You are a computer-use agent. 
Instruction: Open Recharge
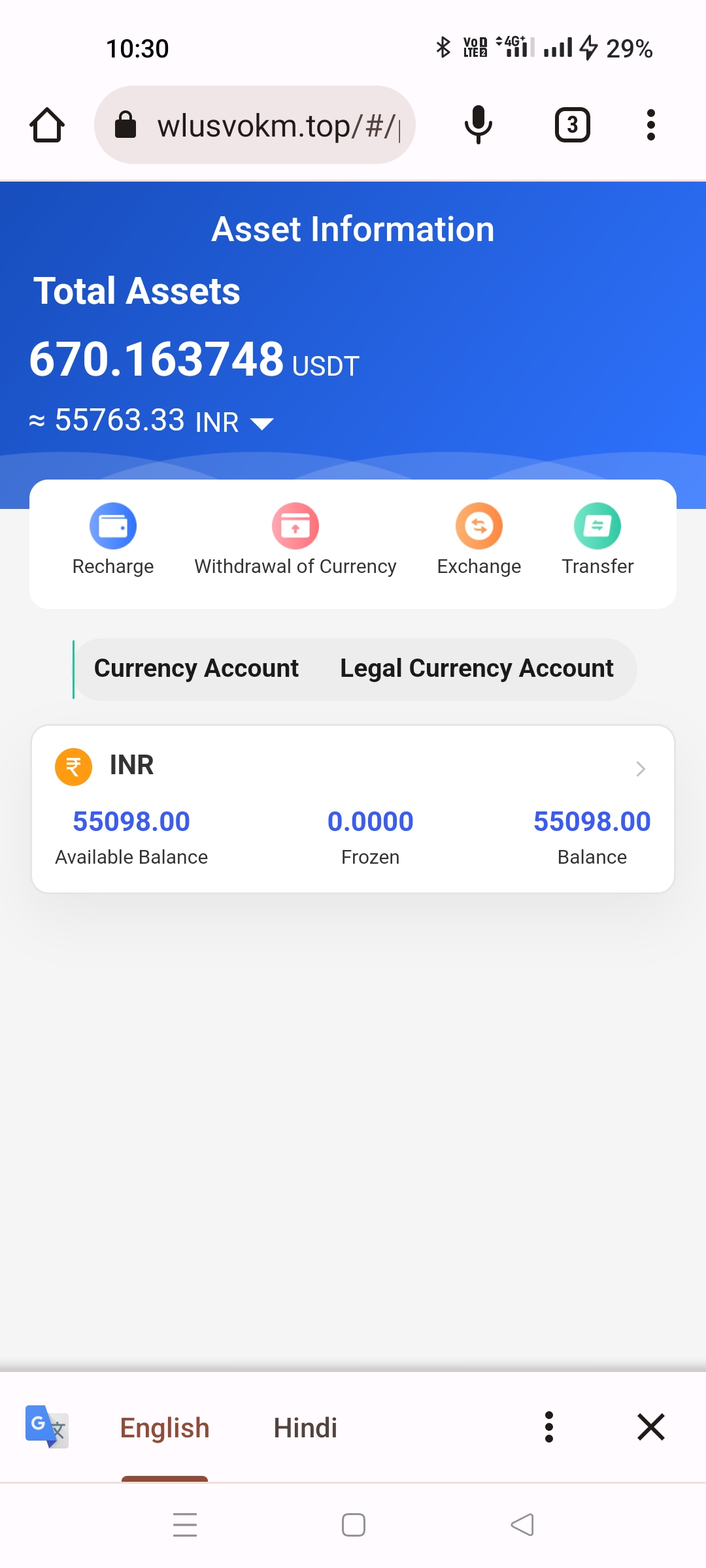pos(113,539)
